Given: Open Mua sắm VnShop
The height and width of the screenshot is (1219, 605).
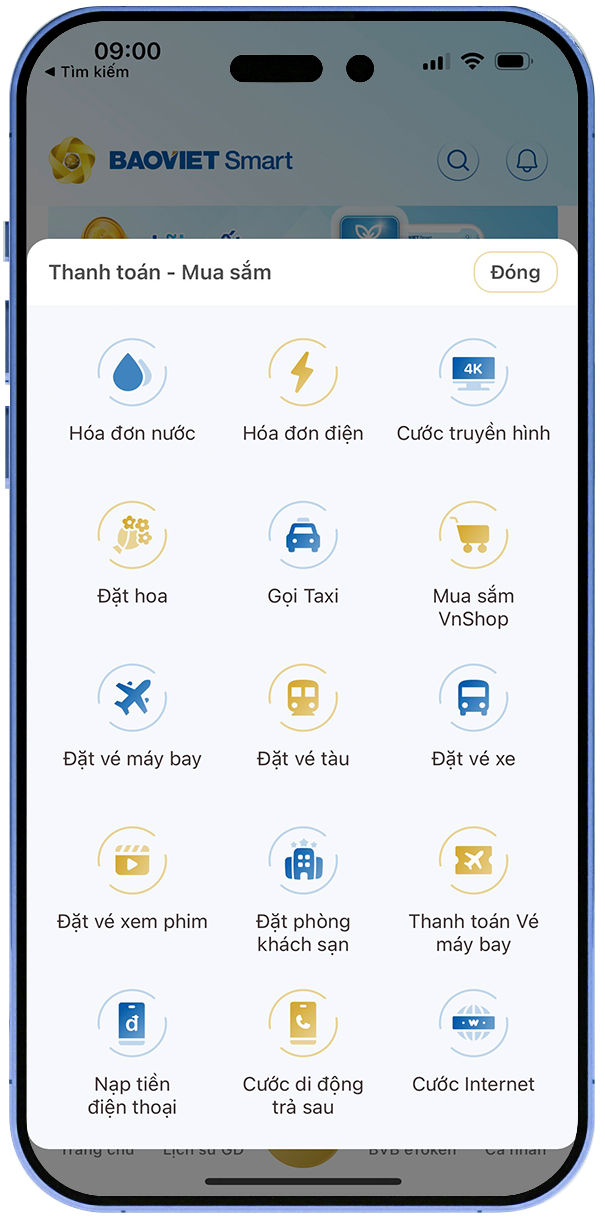Looking at the screenshot, I should pyautogui.click(x=473, y=537).
